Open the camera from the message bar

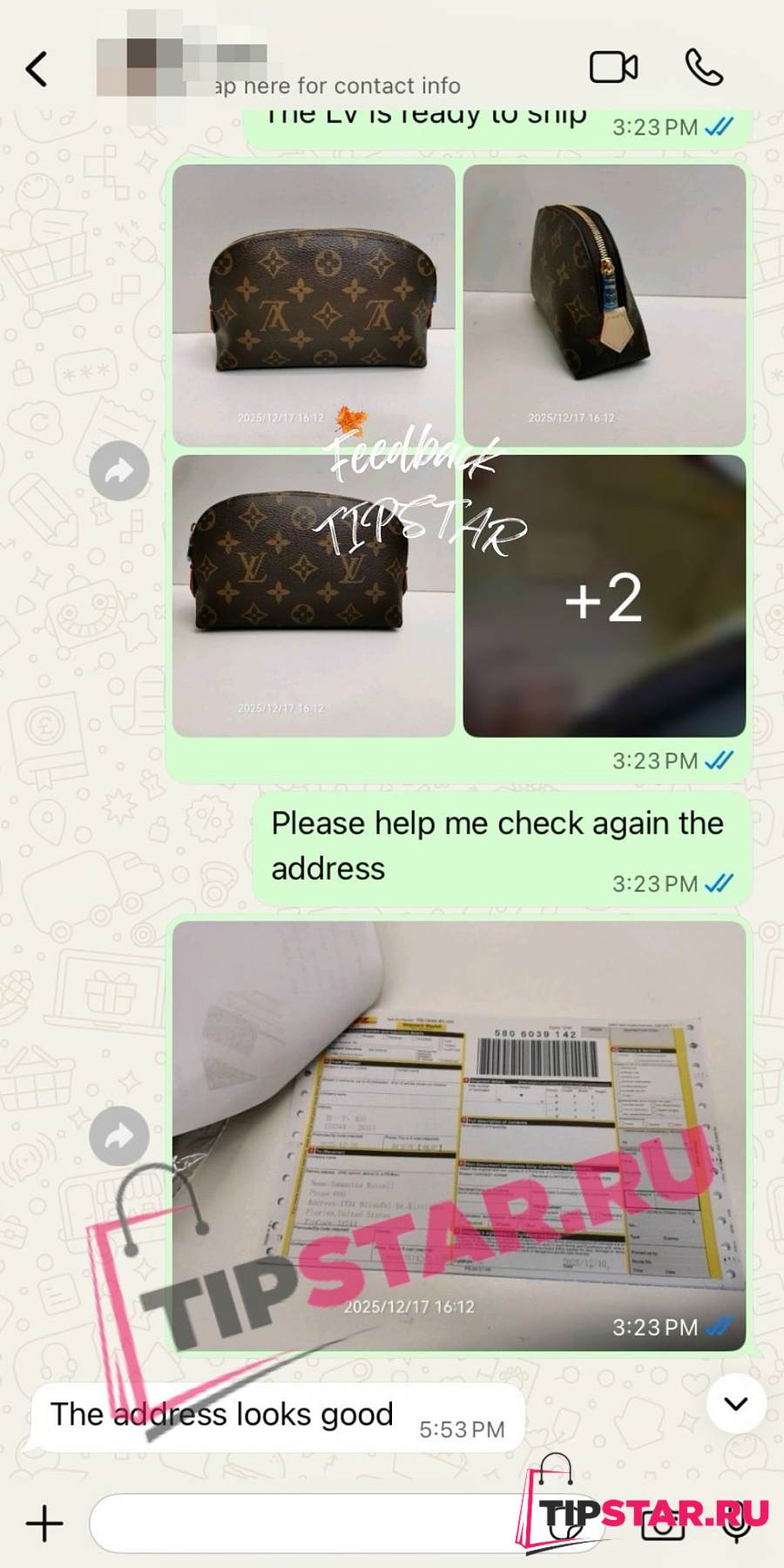(664, 1524)
